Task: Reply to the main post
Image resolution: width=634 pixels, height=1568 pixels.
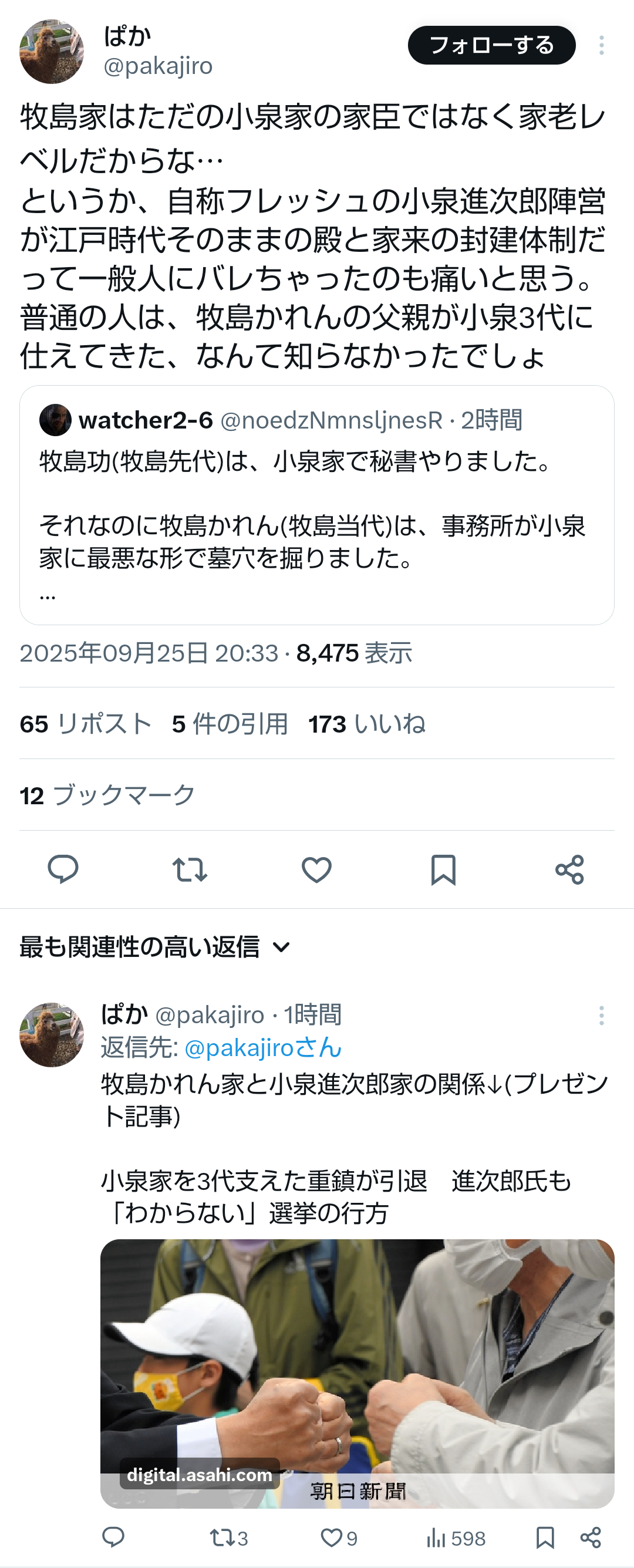Action: click(x=63, y=869)
